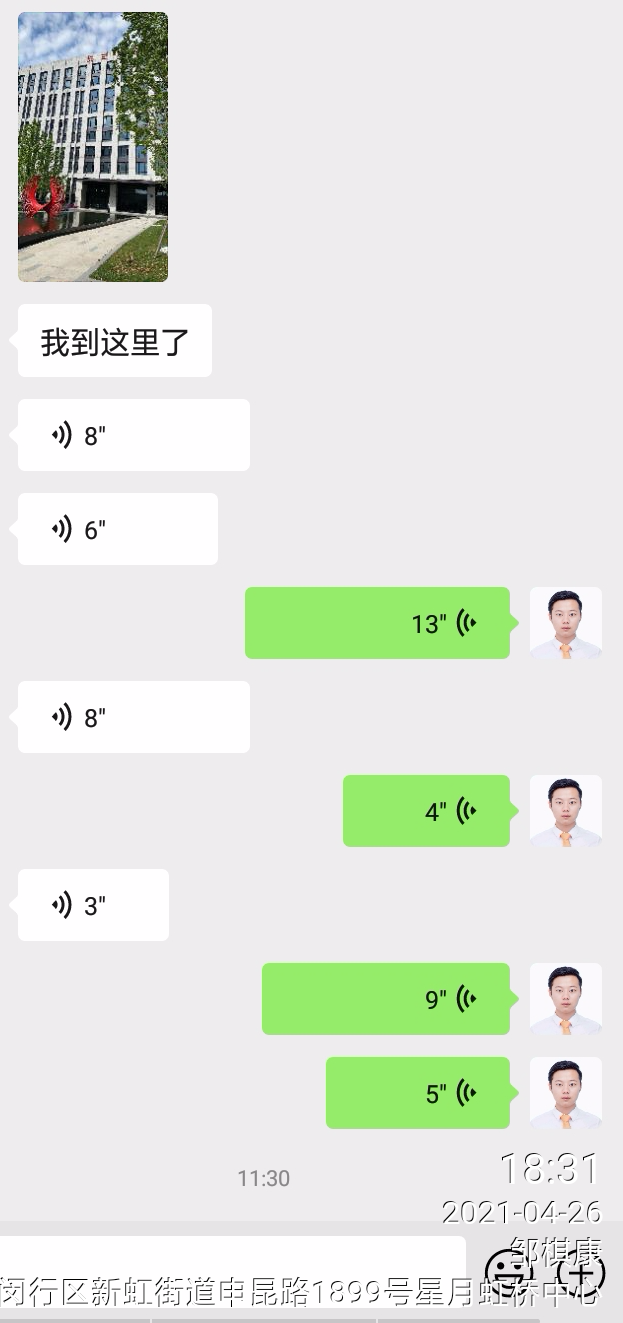Image resolution: width=623 pixels, height=1323 pixels.
Task: Play the sent 5-second voice message
Action: click(x=418, y=1093)
